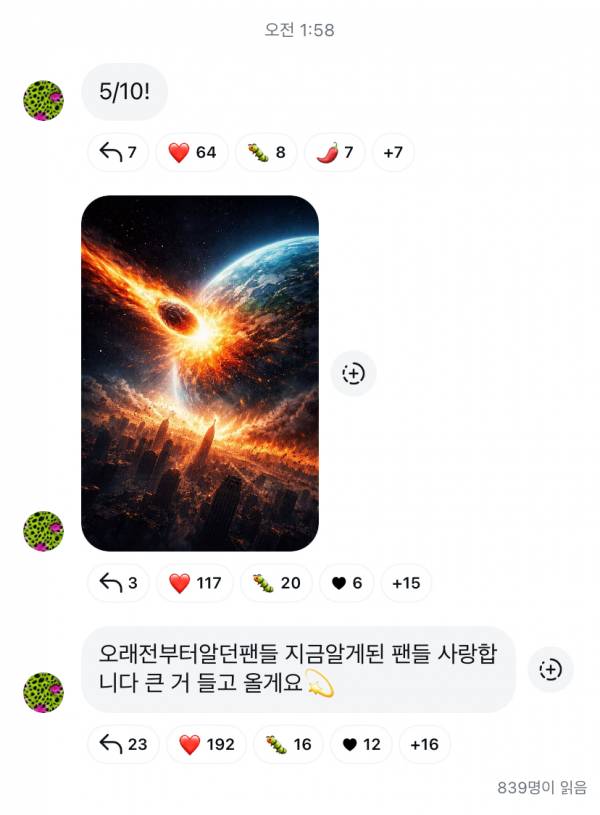600x815 pixels.
Task: Tap caterpillar reaction with 20 under image
Action: pos(276,583)
